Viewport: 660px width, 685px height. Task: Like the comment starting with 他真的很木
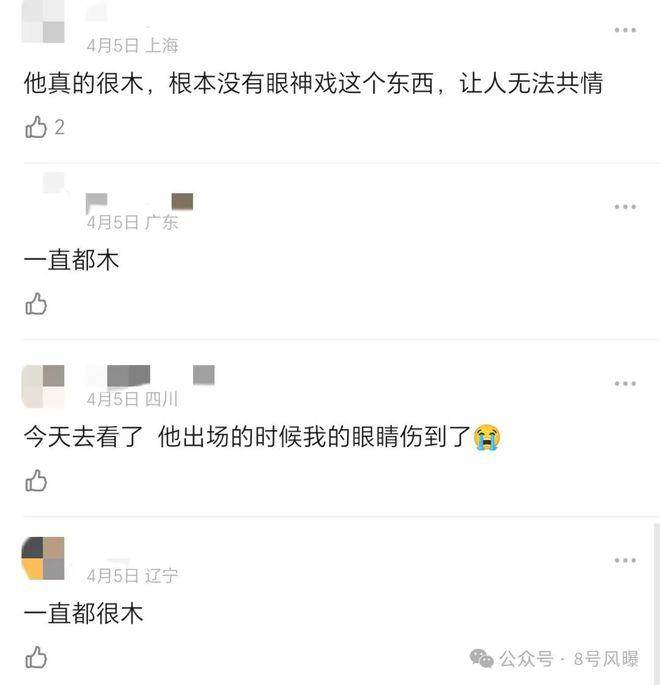click(37, 127)
